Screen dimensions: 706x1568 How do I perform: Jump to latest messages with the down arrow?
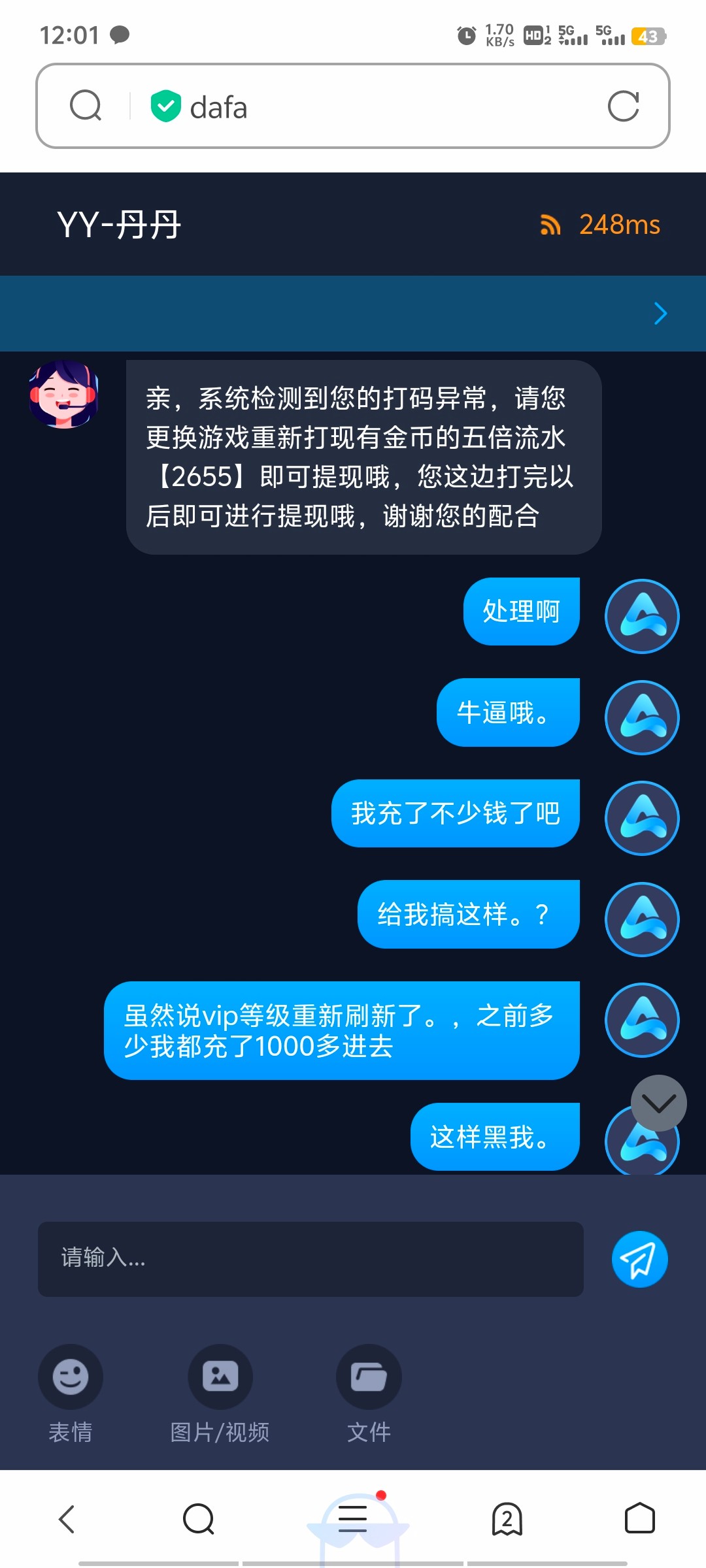pos(658,1103)
